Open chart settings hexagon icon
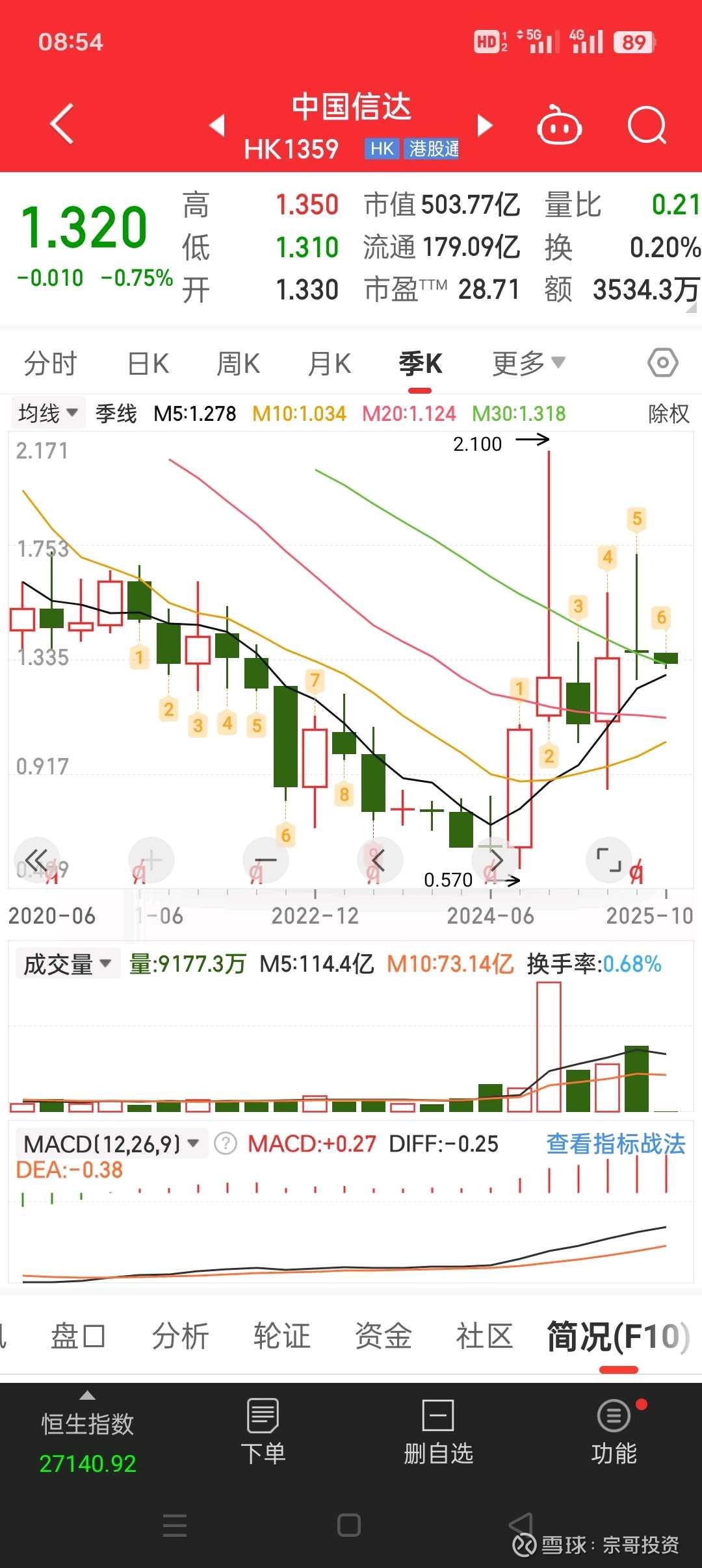The height and width of the screenshot is (1568, 702). [663, 362]
